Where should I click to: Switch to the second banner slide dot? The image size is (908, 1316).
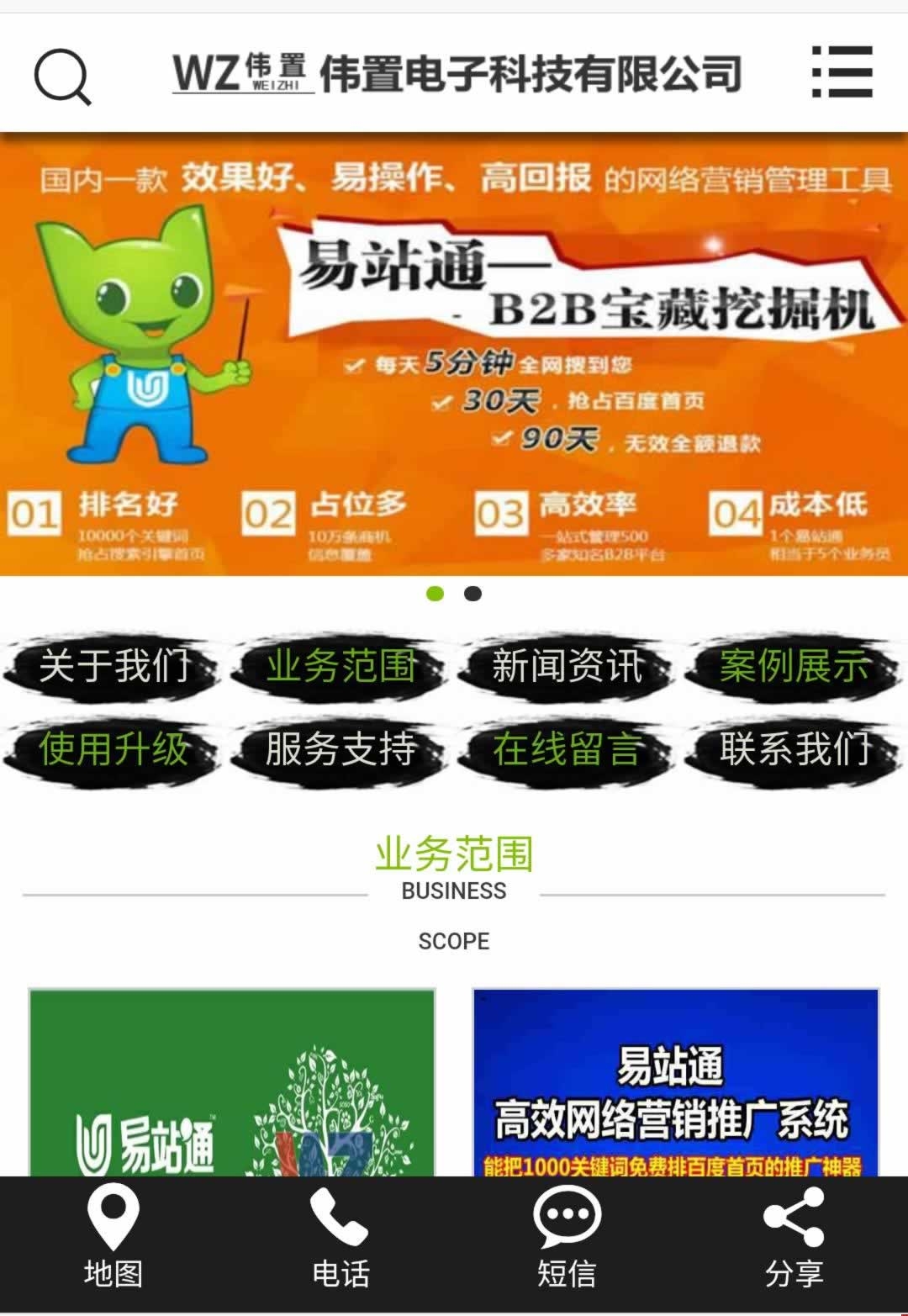473,594
